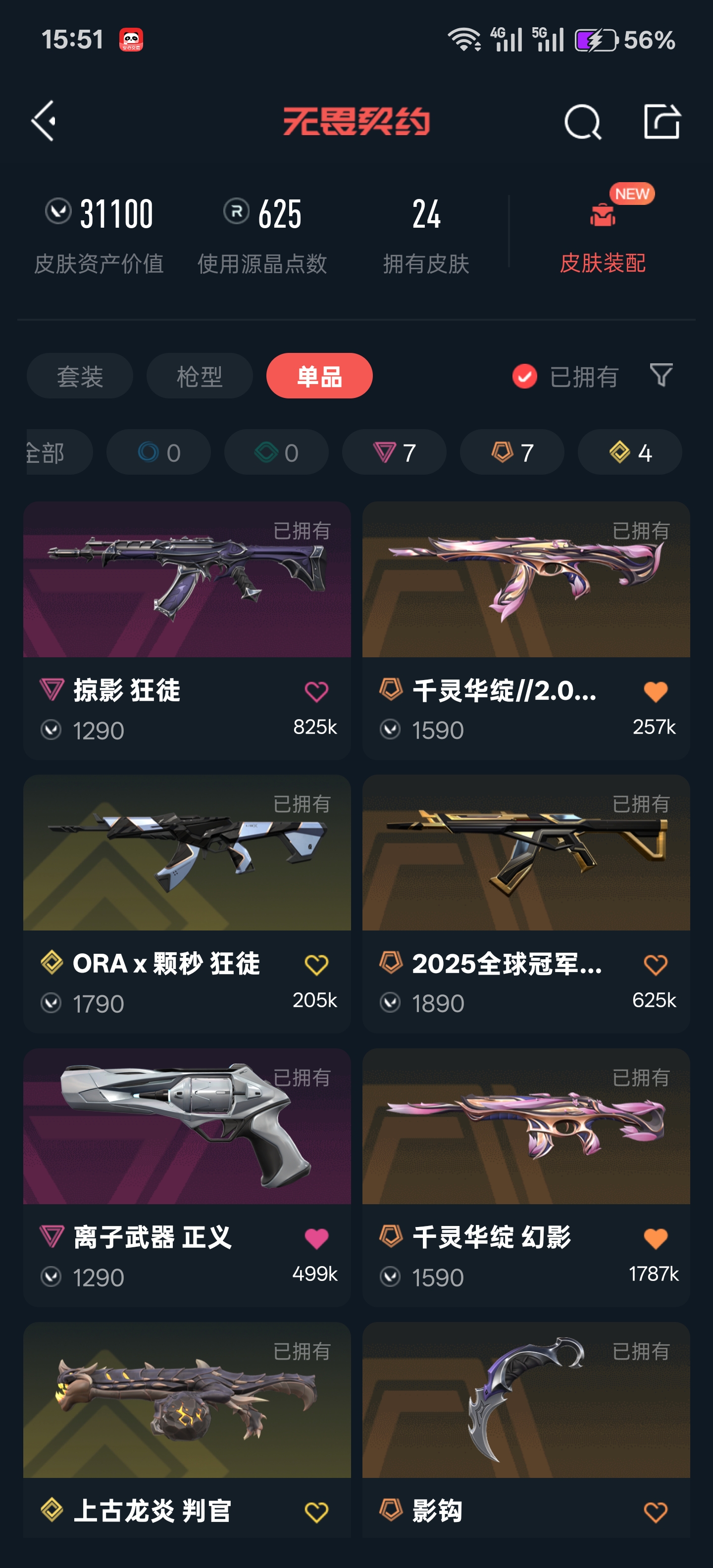The height and width of the screenshot is (1568, 713).
Task: Share this skin collection page
Action: [661, 122]
